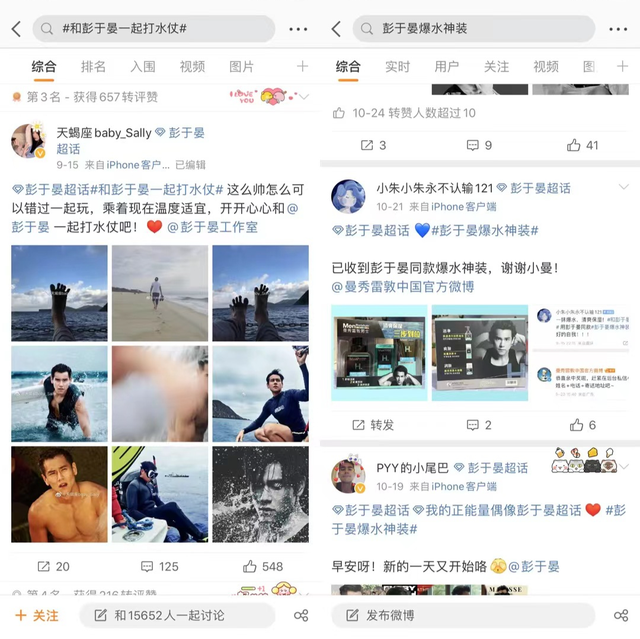Viewport: 640px width, 639px height.
Task: Select the 关注 tab
Action: tap(496, 67)
